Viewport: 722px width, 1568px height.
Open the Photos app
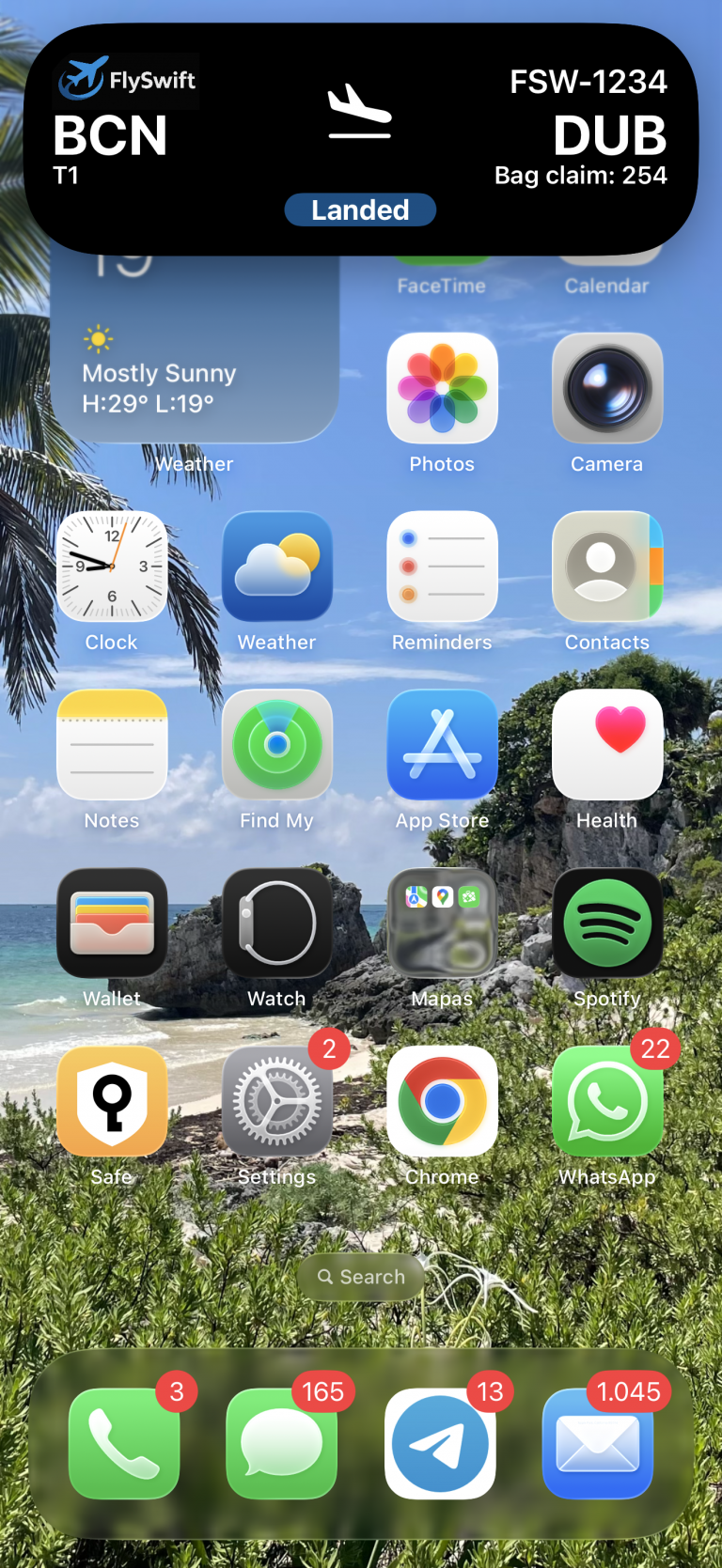tap(442, 388)
